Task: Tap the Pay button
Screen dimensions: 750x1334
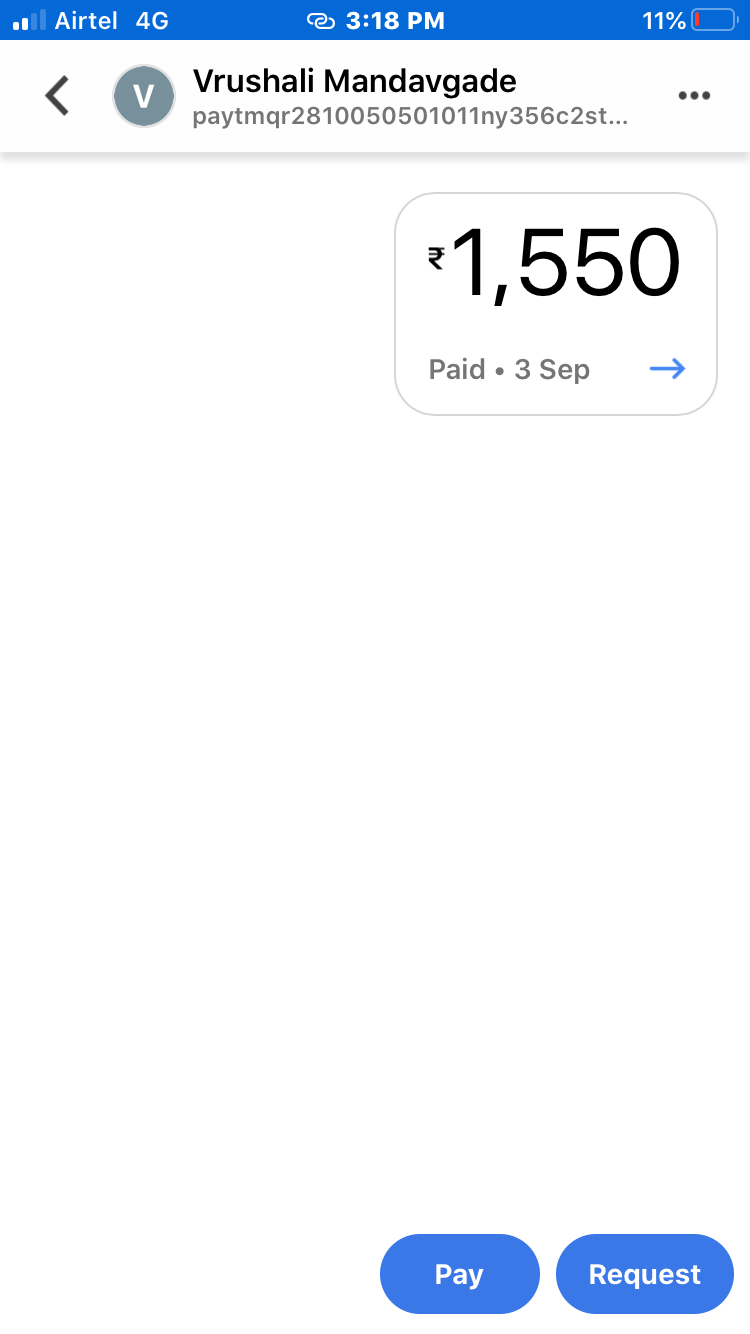Action: click(459, 1274)
